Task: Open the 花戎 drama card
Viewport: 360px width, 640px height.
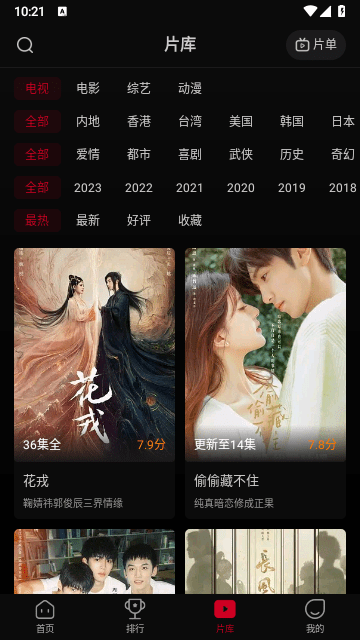Action: click(x=95, y=383)
